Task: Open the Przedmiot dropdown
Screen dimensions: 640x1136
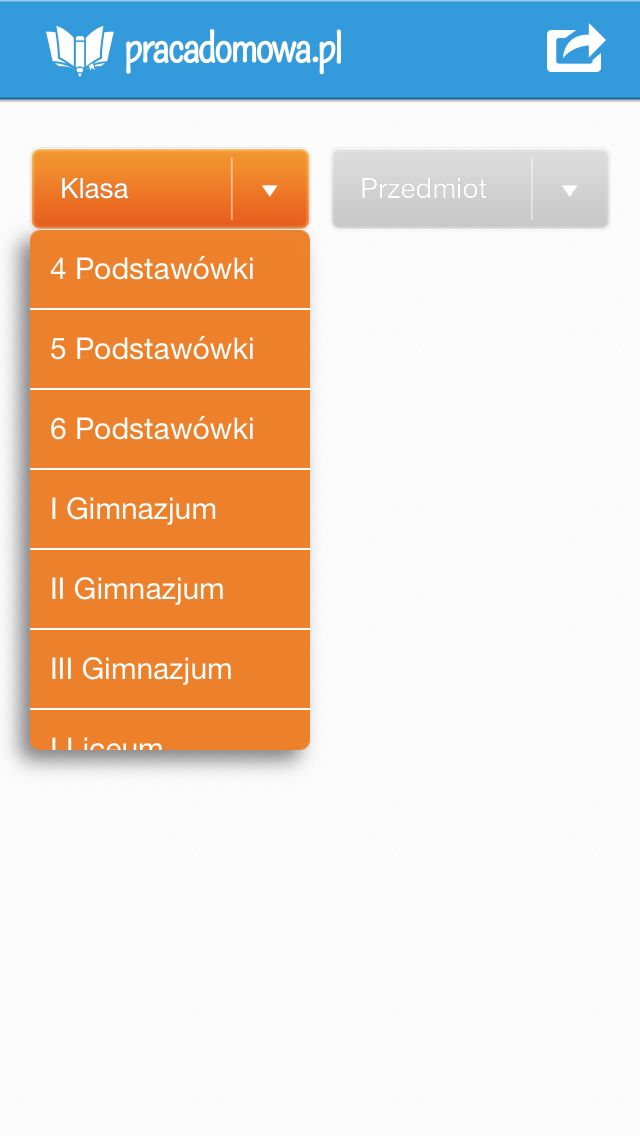Action: coord(470,188)
